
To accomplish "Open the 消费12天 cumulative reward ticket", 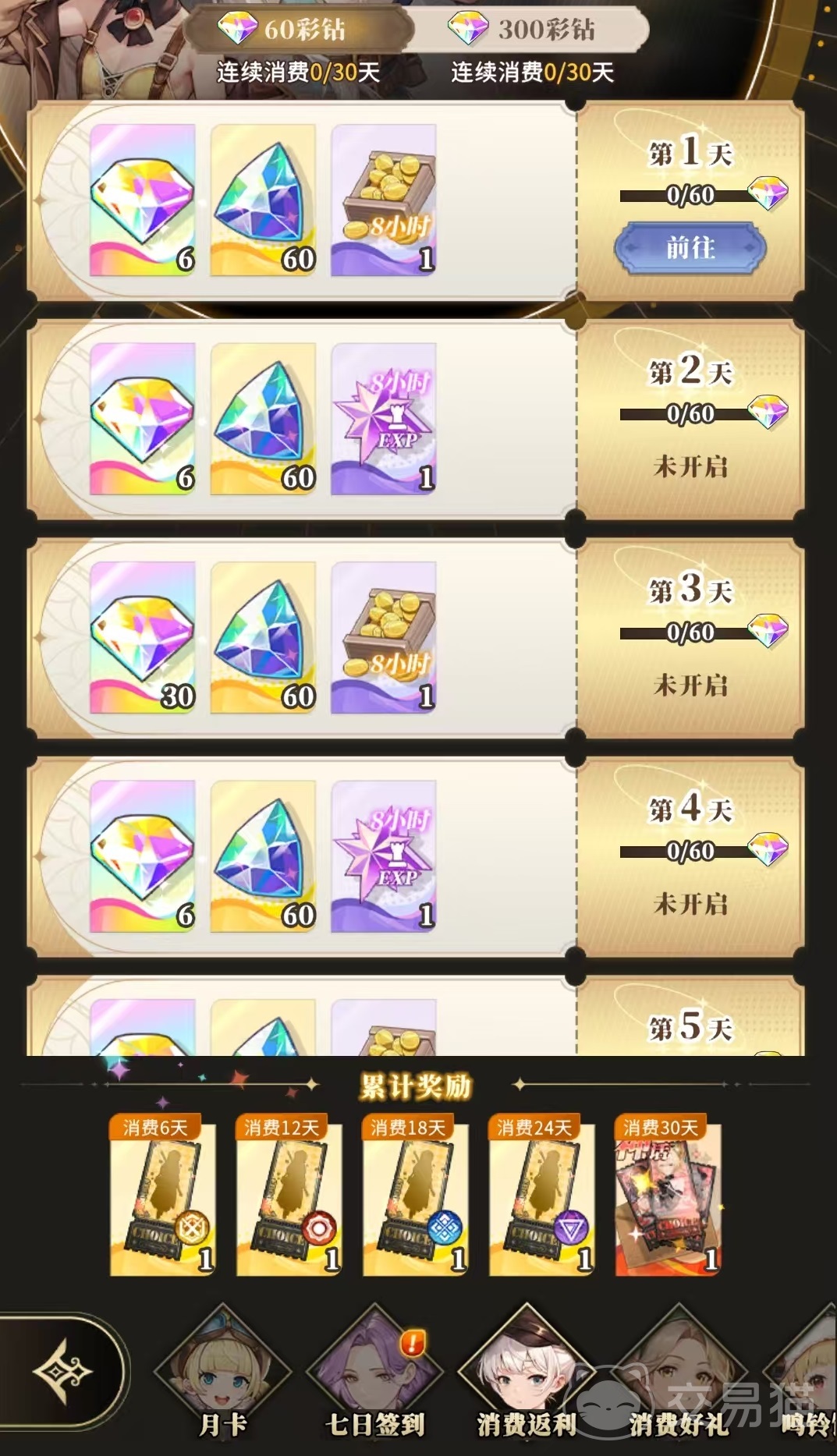I will [x=289, y=1199].
